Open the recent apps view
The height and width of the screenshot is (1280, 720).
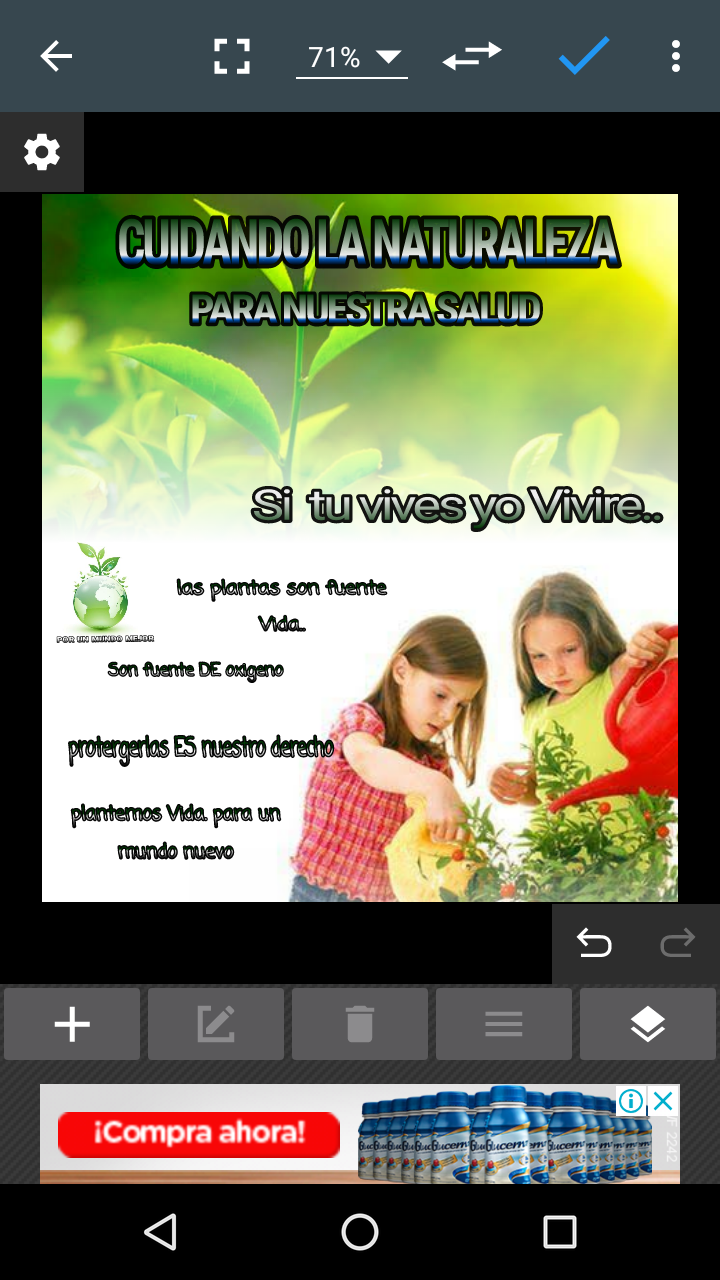coord(560,1232)
